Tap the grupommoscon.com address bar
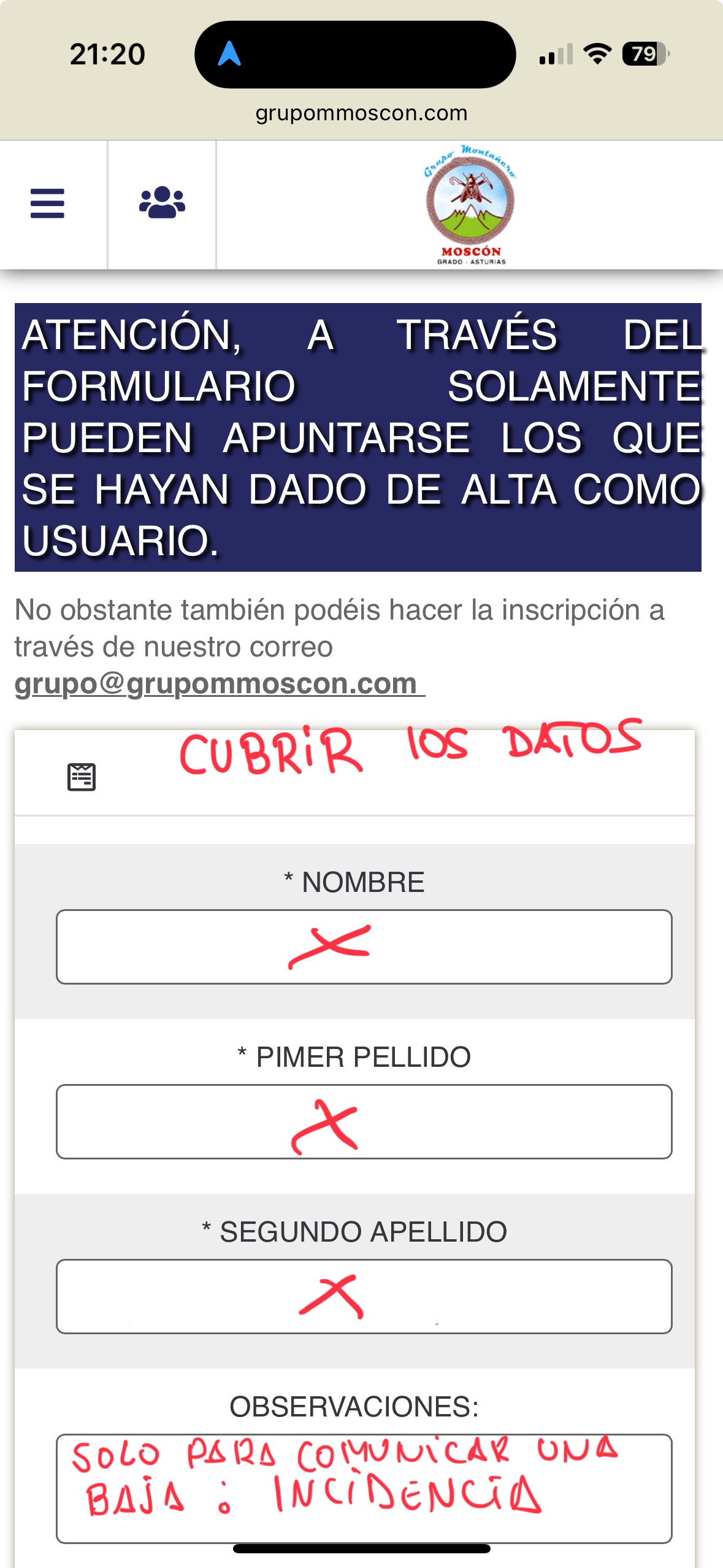Viewport: 723px width, 1568px height. click(x=361, y=113)
